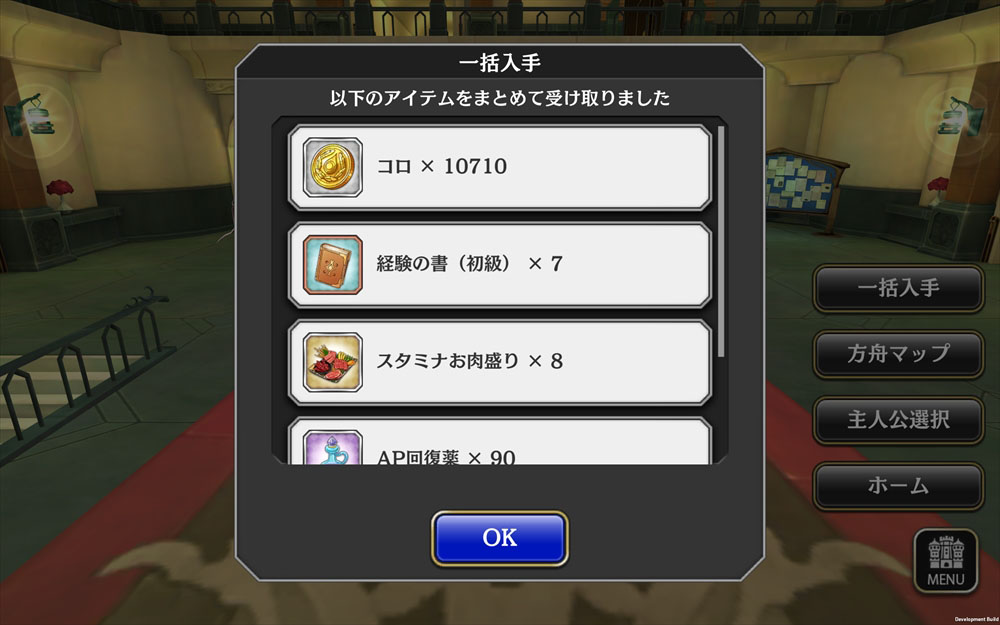Open the 方舟マップ button

898,354
